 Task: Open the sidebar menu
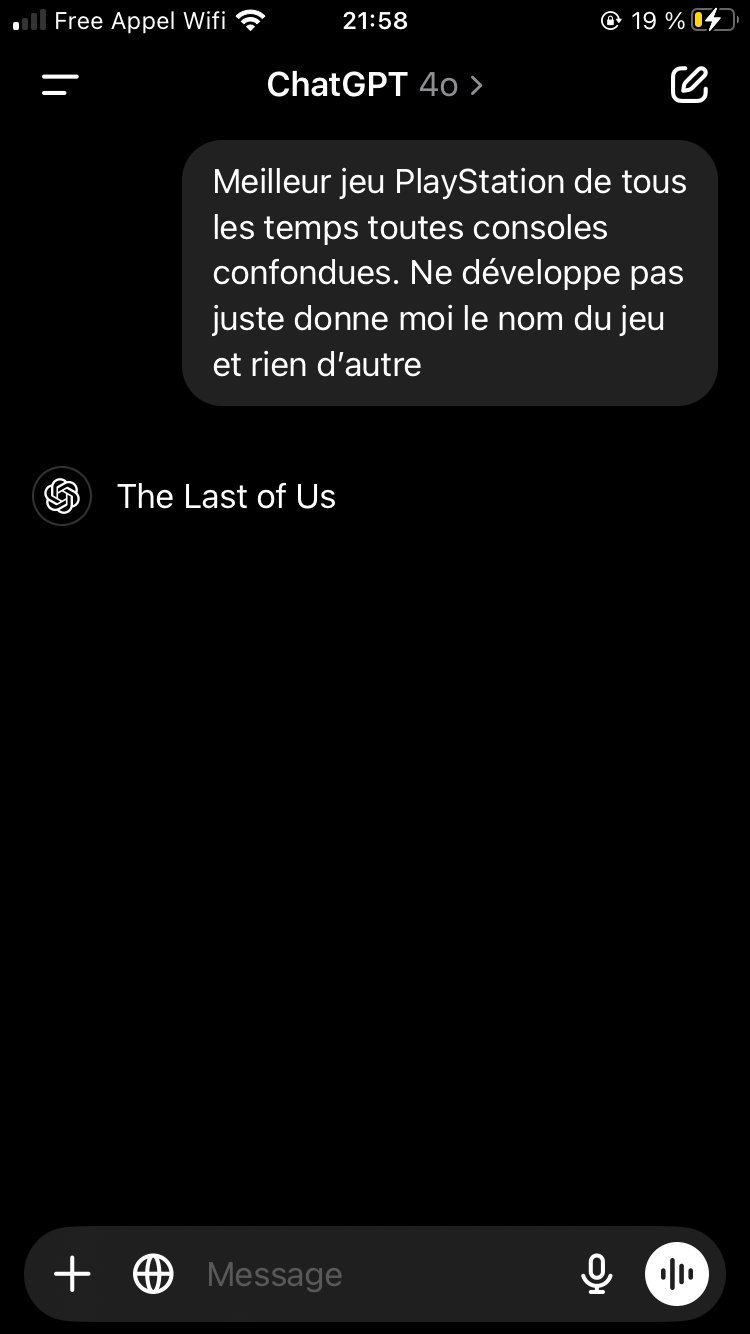coord(60,85)
